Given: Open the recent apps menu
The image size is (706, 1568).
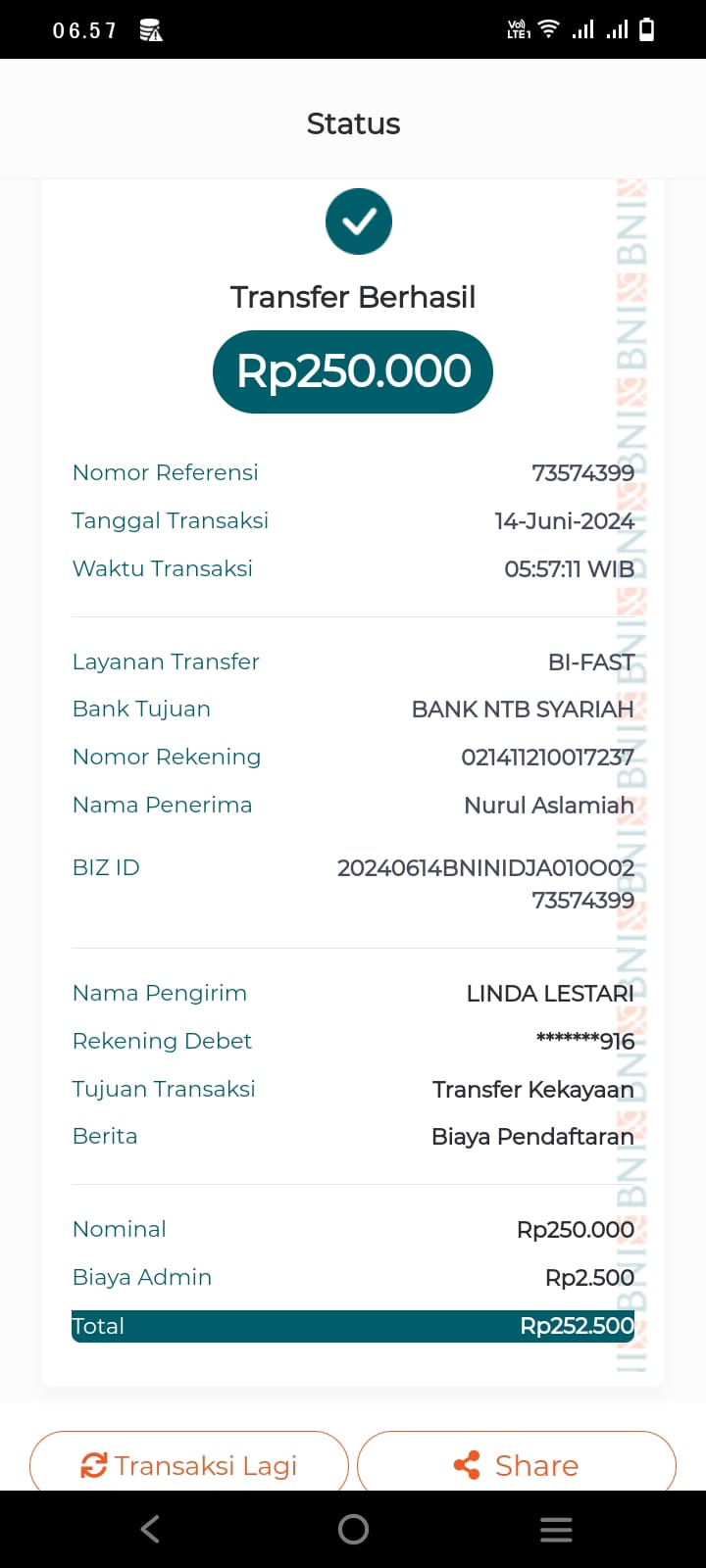Looking at the screenshot, I should [556, 1529].
